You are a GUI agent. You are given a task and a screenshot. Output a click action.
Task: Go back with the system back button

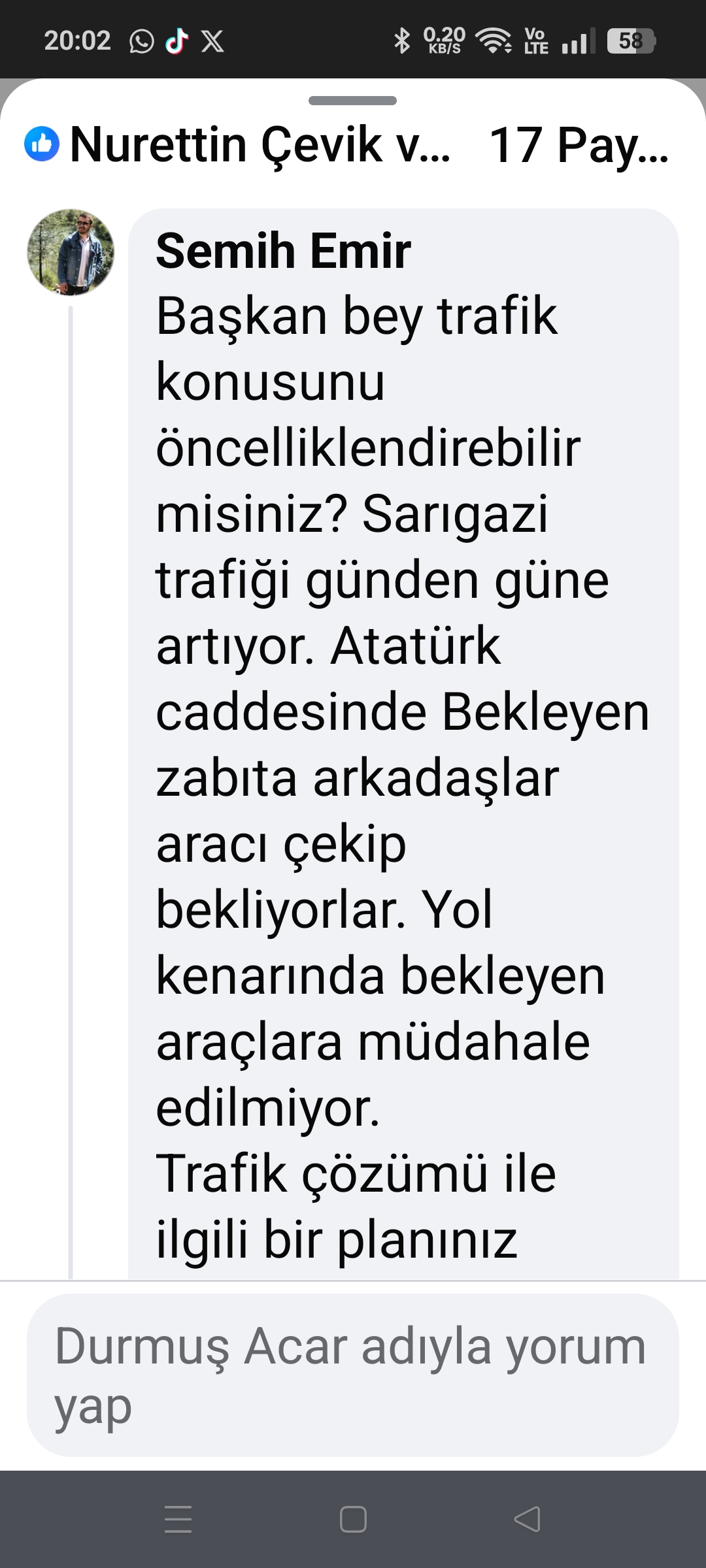click(x=527, y=1519)
